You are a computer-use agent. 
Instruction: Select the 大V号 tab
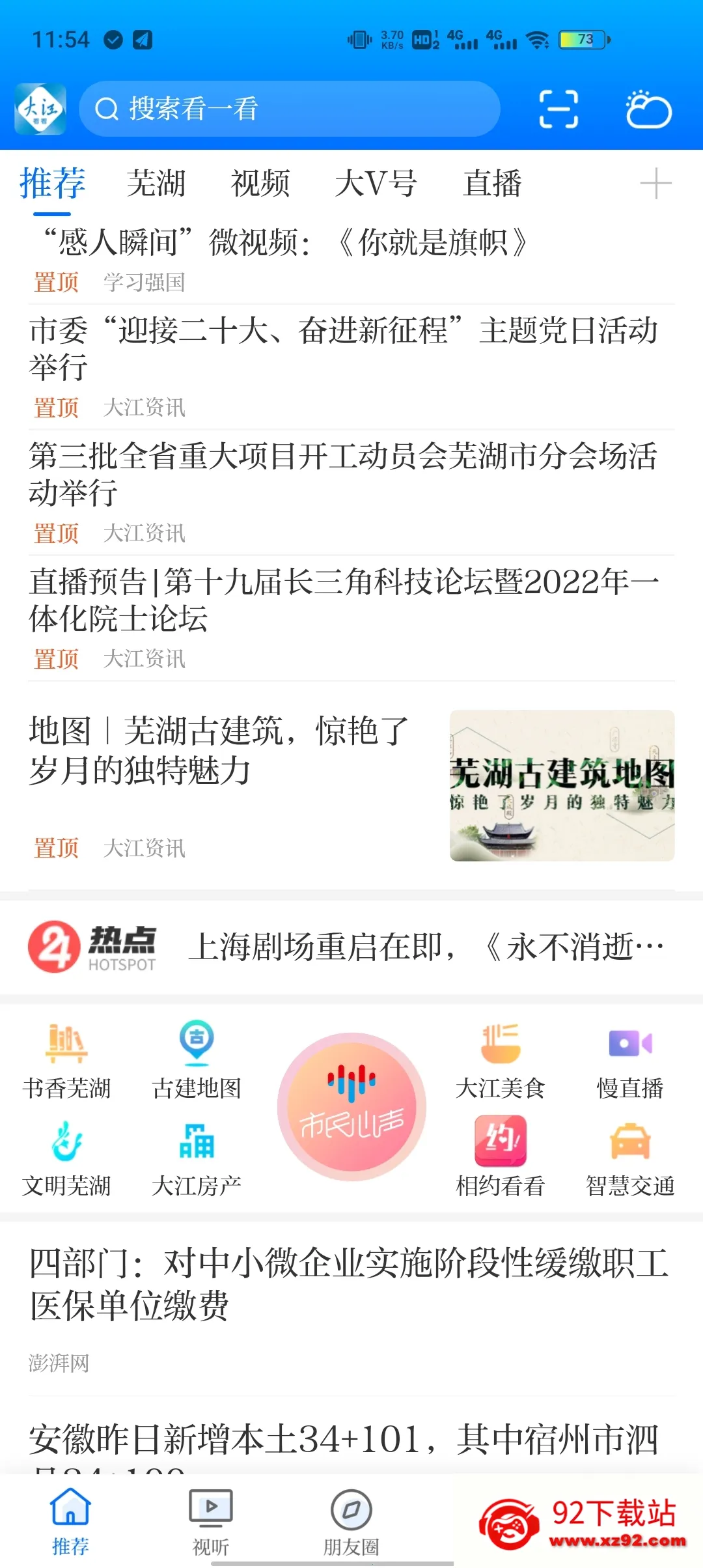(376, 183)
